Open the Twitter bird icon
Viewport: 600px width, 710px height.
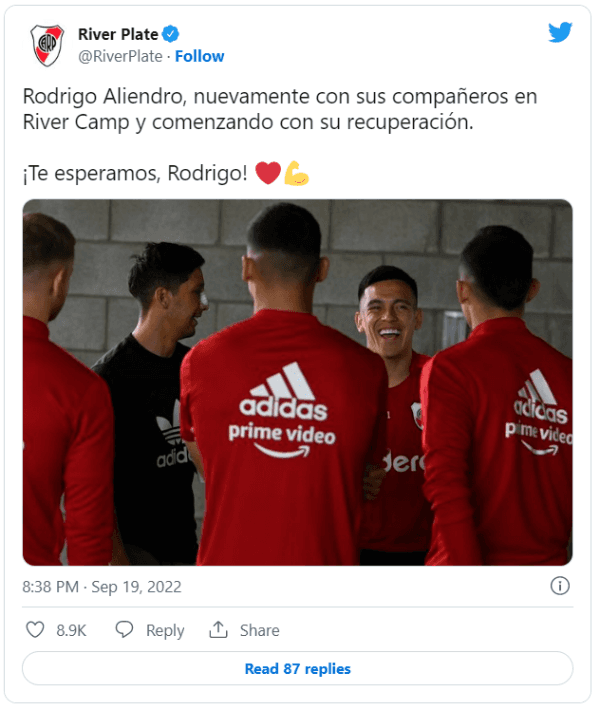point(560,33)
